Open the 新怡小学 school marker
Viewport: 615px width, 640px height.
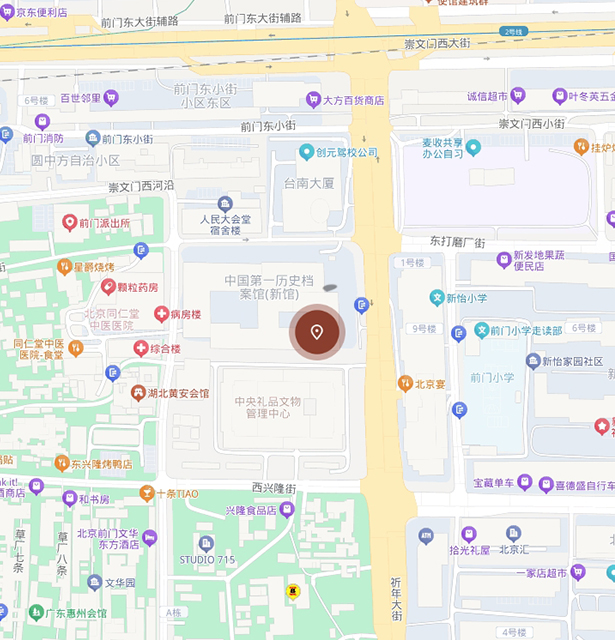[437, 298]
